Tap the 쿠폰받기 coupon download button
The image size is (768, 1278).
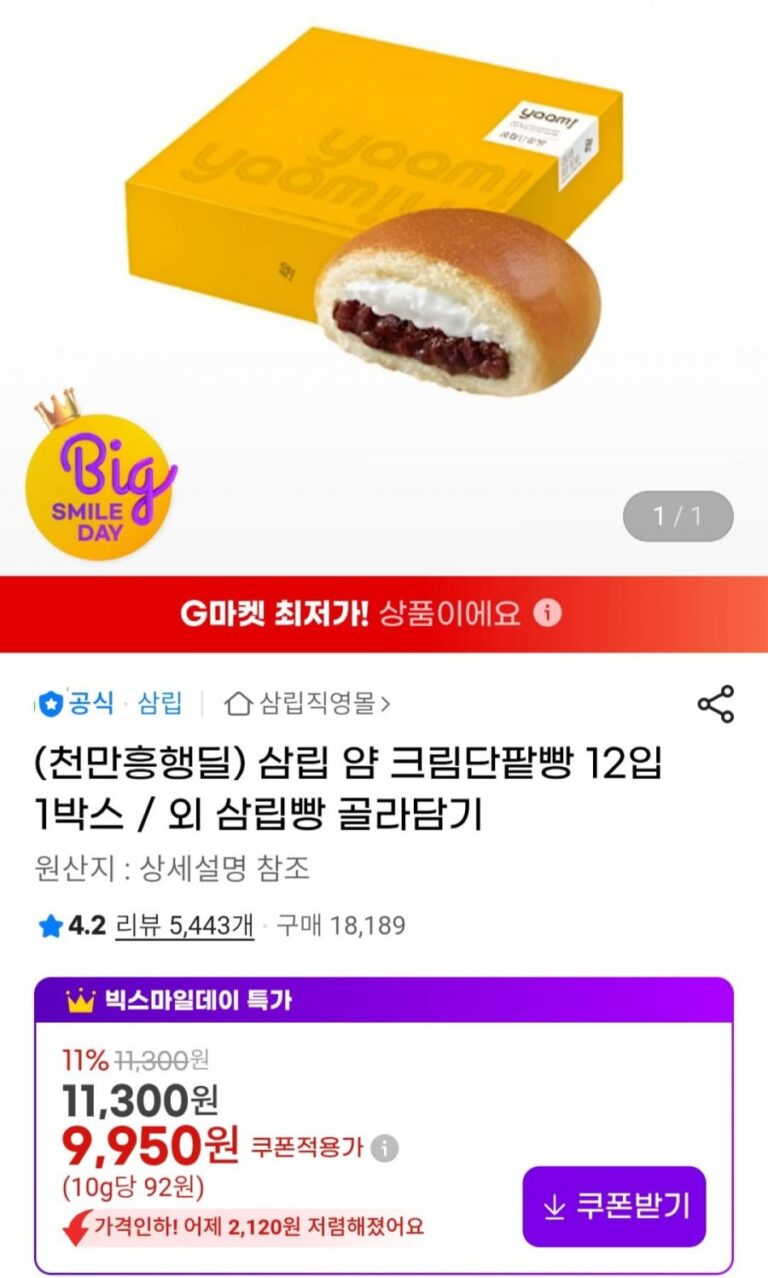point(614,1206)
